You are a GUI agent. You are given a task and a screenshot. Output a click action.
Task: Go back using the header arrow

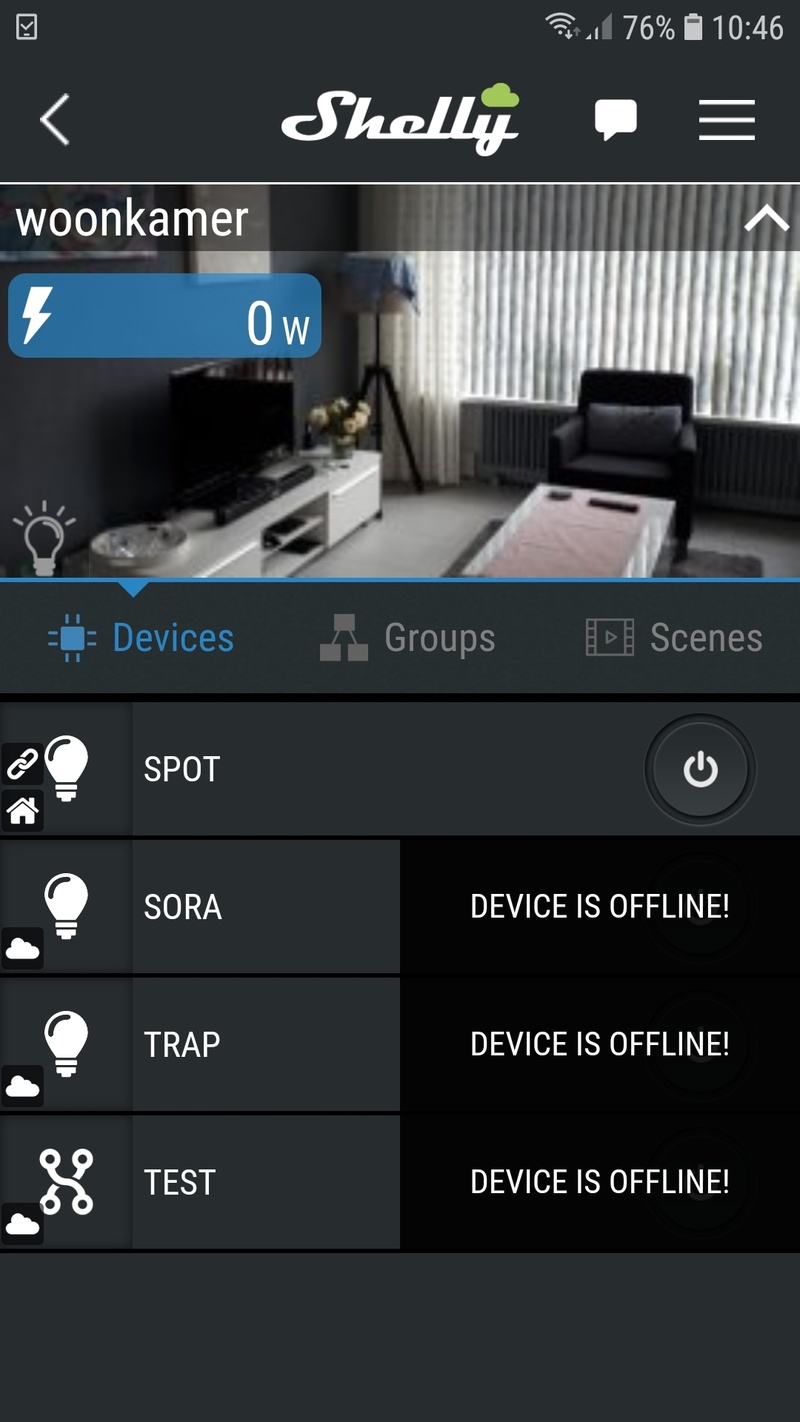55,120
